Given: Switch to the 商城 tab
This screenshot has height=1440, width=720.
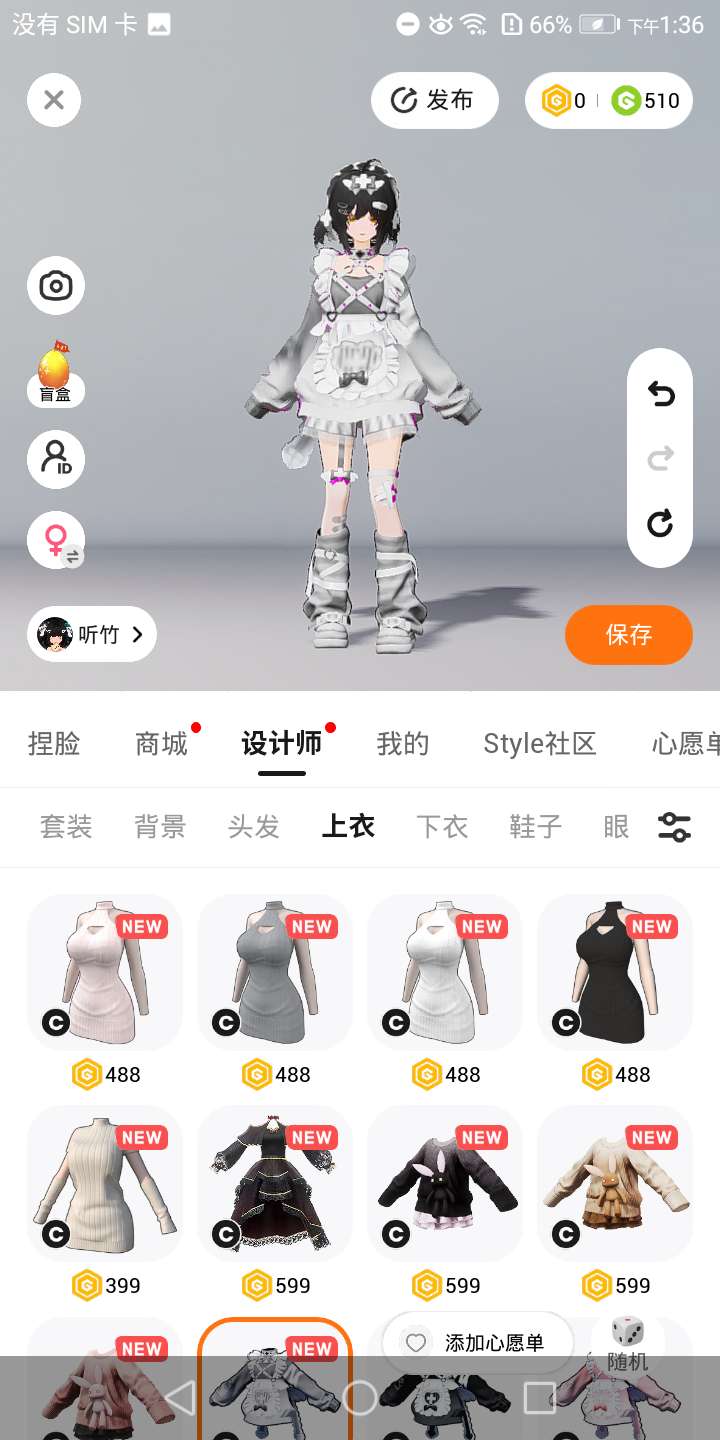Looking at the screenshot, I should [x=161, y=743].
